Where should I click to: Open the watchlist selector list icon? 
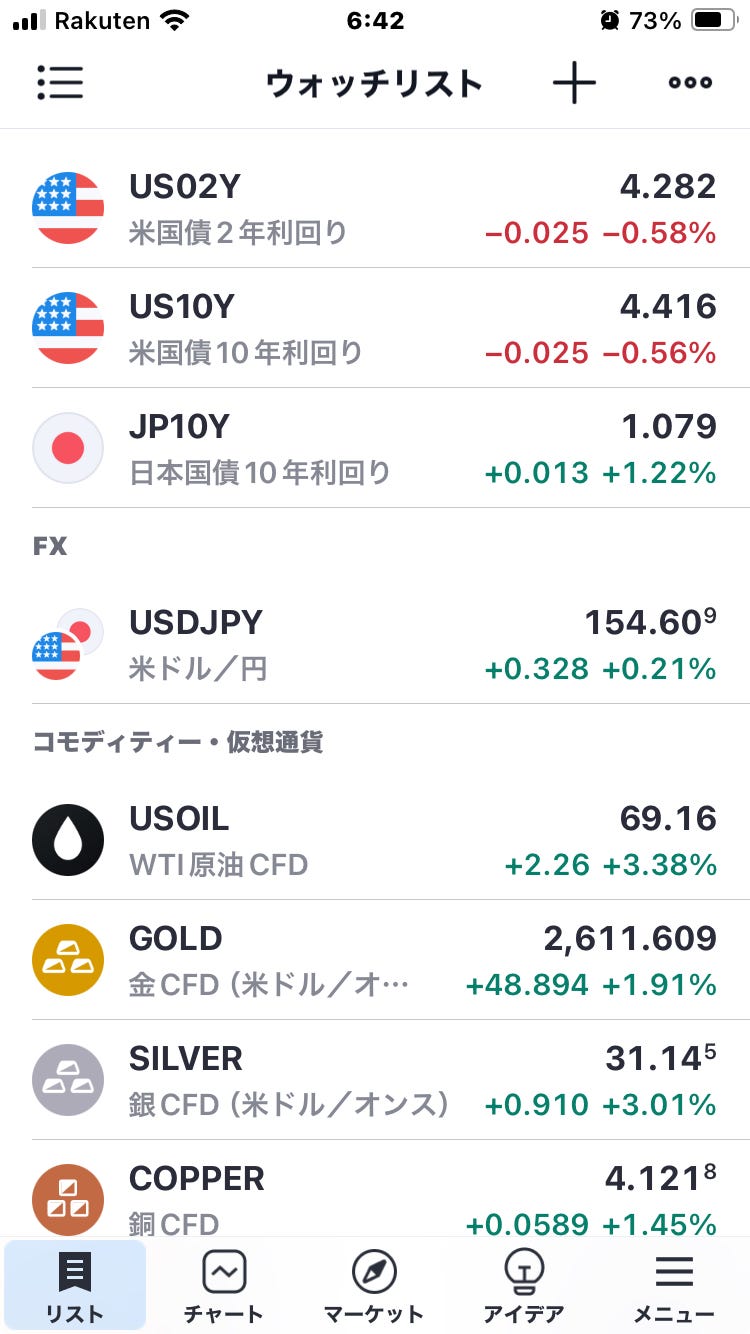pos(60,83)
